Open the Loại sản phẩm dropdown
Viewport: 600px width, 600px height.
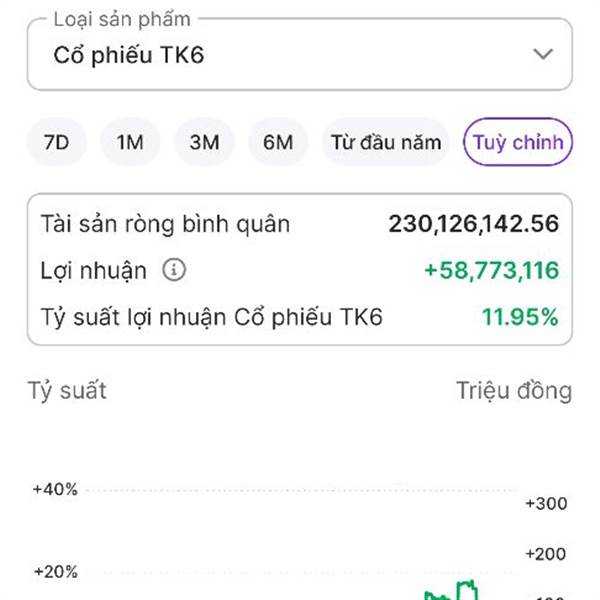[300, 54]
